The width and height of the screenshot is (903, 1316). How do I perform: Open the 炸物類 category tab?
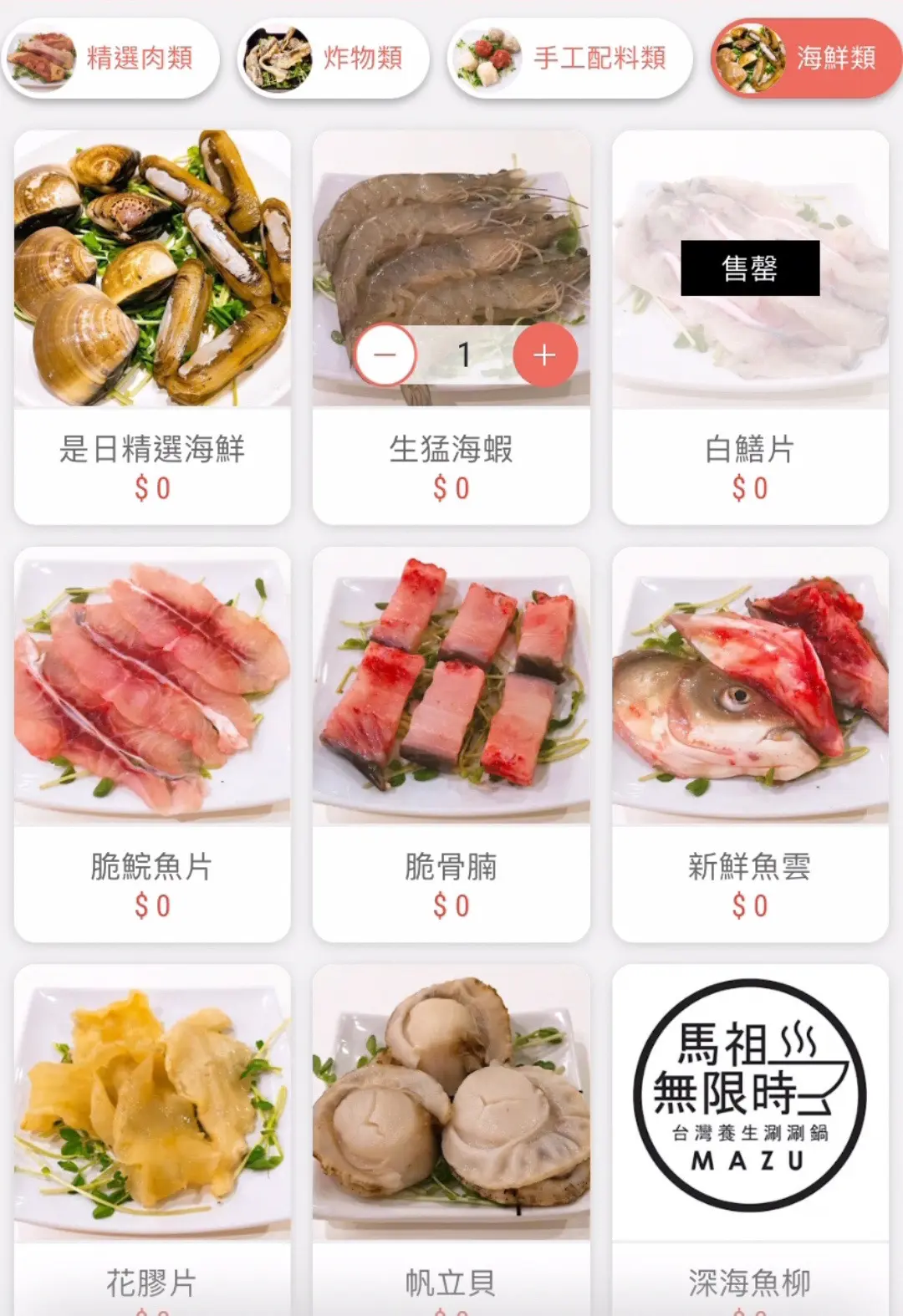pyautogui.click(x=334, y=59)
